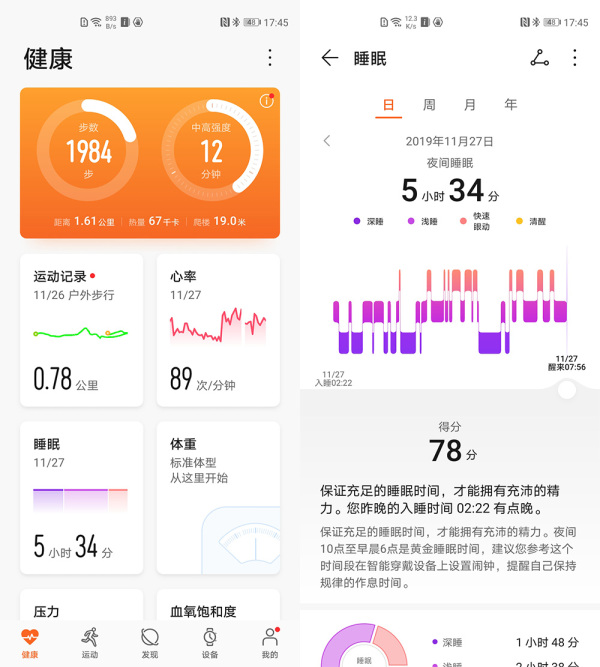Screen dimensions: 600x667
Task: Switch to the 我的 bottom tab
Action: (x=270, y=643)
